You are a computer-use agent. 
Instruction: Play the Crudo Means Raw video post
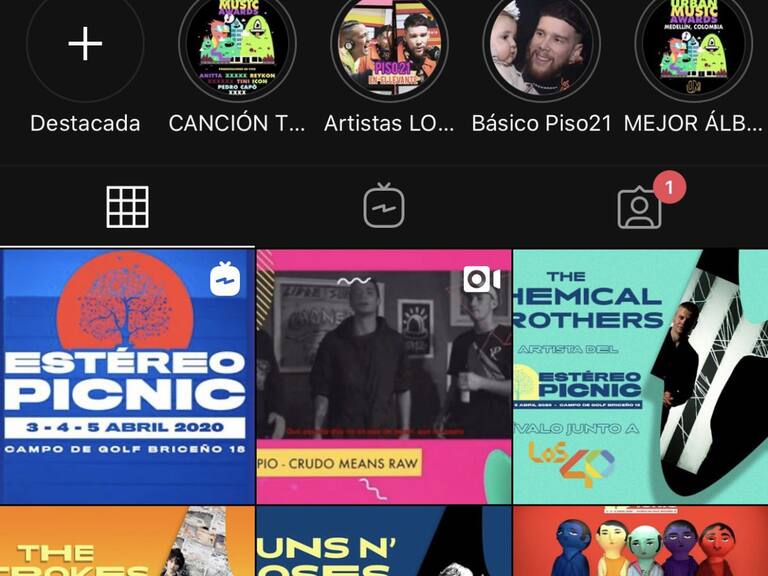coord(384,376)
